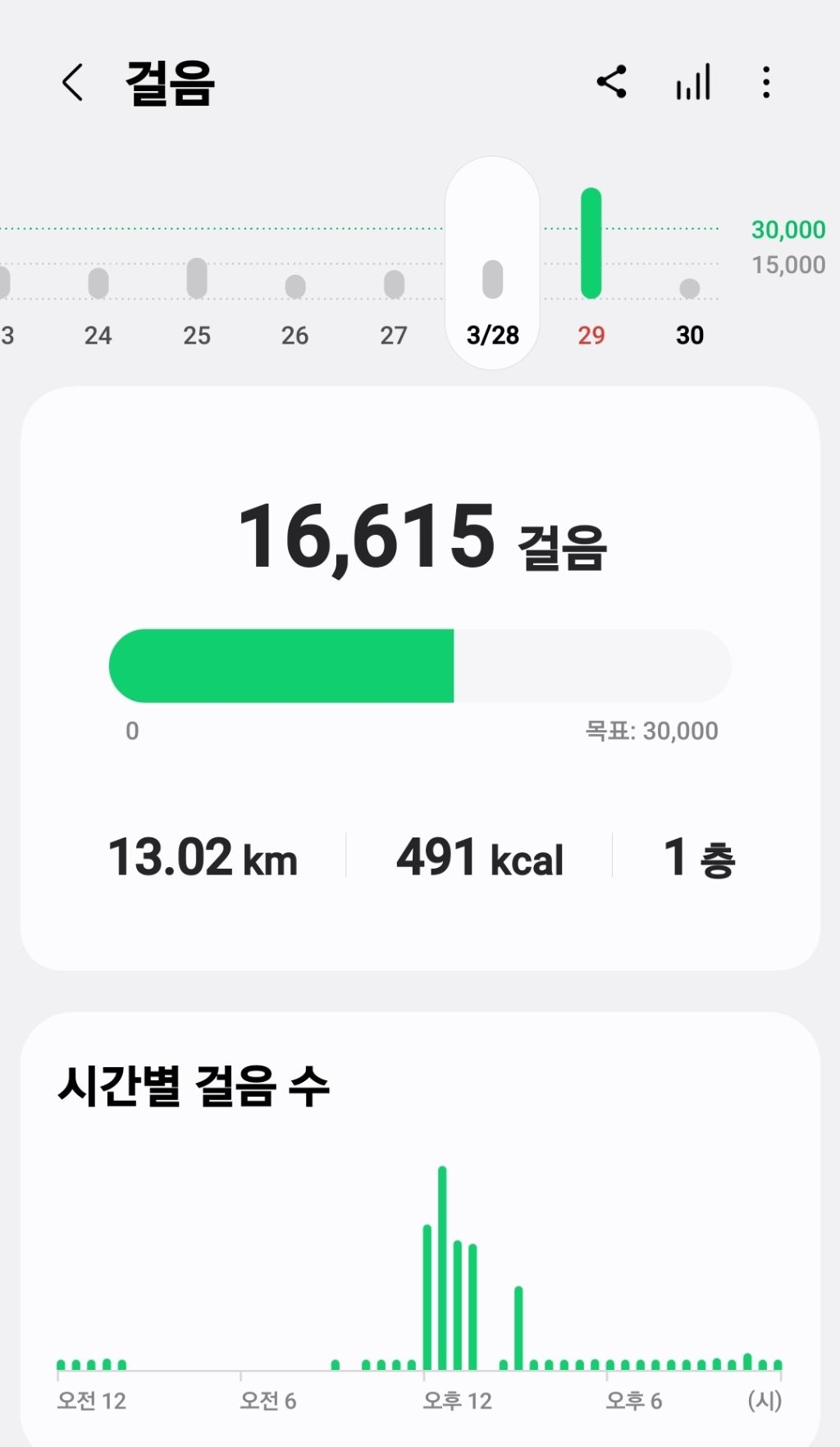The width and height of the screenshot is (840, 1447).
Task: Go back from the 걸음 screen
Action: point(72,83)
